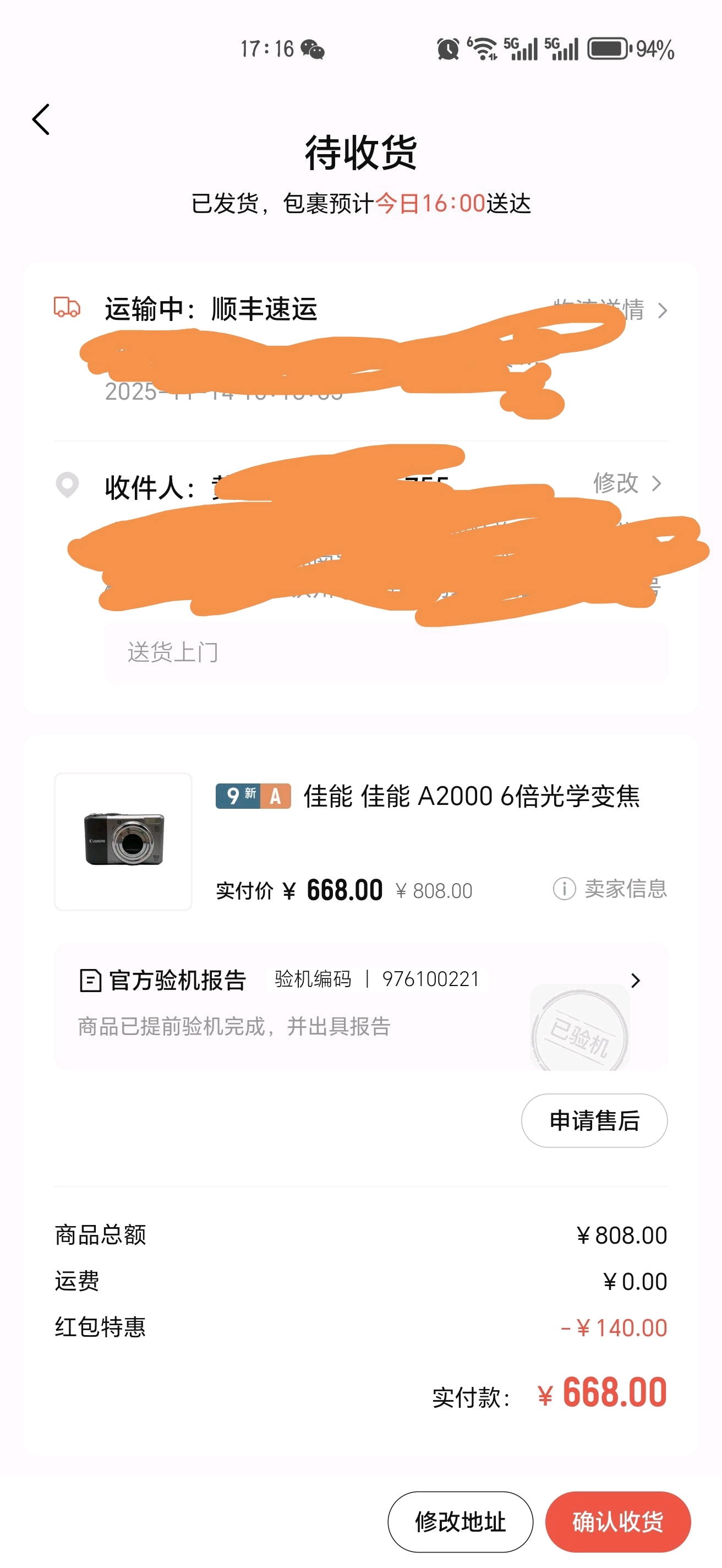Tap 修改 to edit recipient info

626,483
